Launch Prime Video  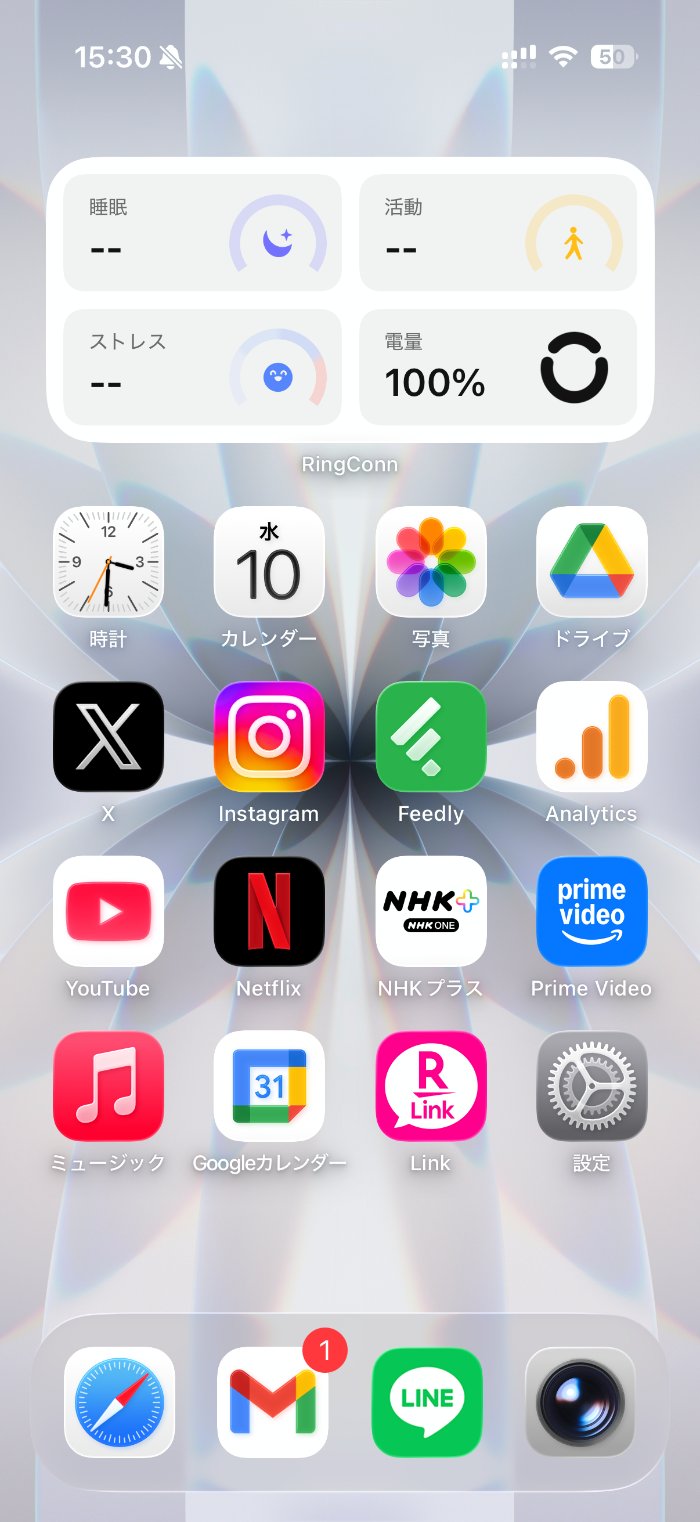[x=592, y=911]
